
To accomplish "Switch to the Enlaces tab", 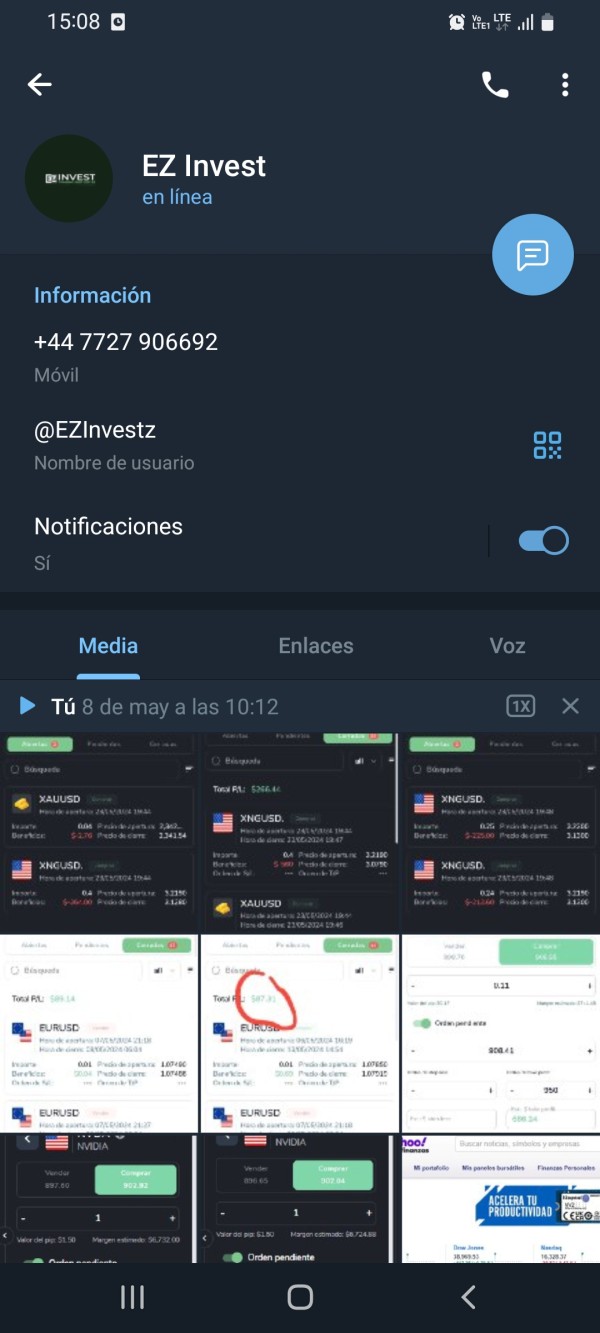I will pos(316,646).
